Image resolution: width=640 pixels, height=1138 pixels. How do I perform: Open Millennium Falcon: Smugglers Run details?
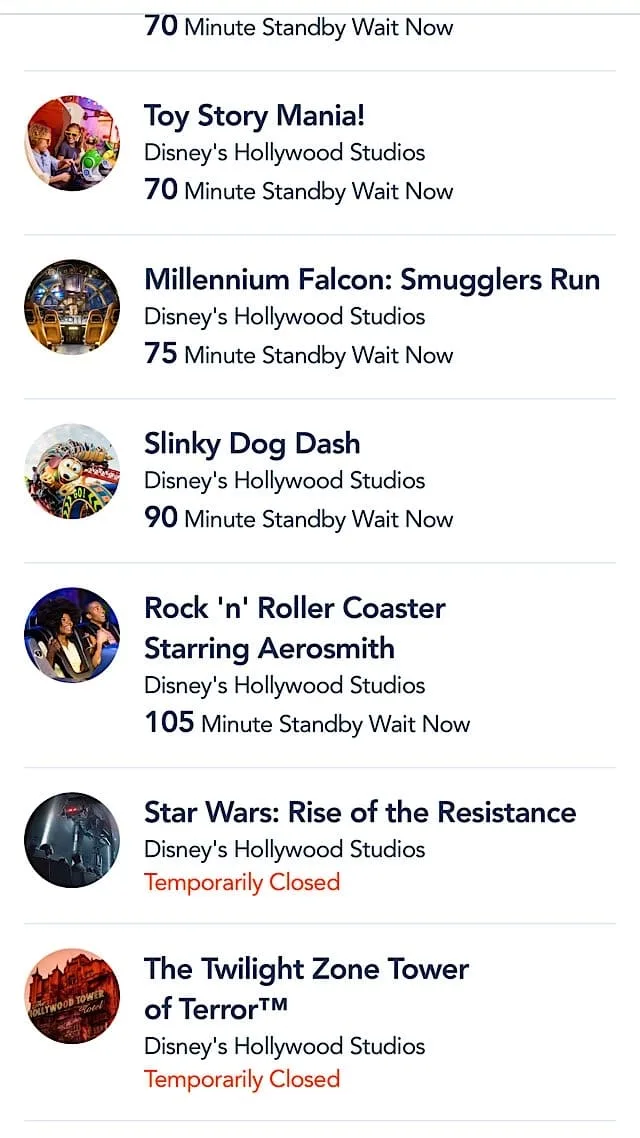coord(320,317)
